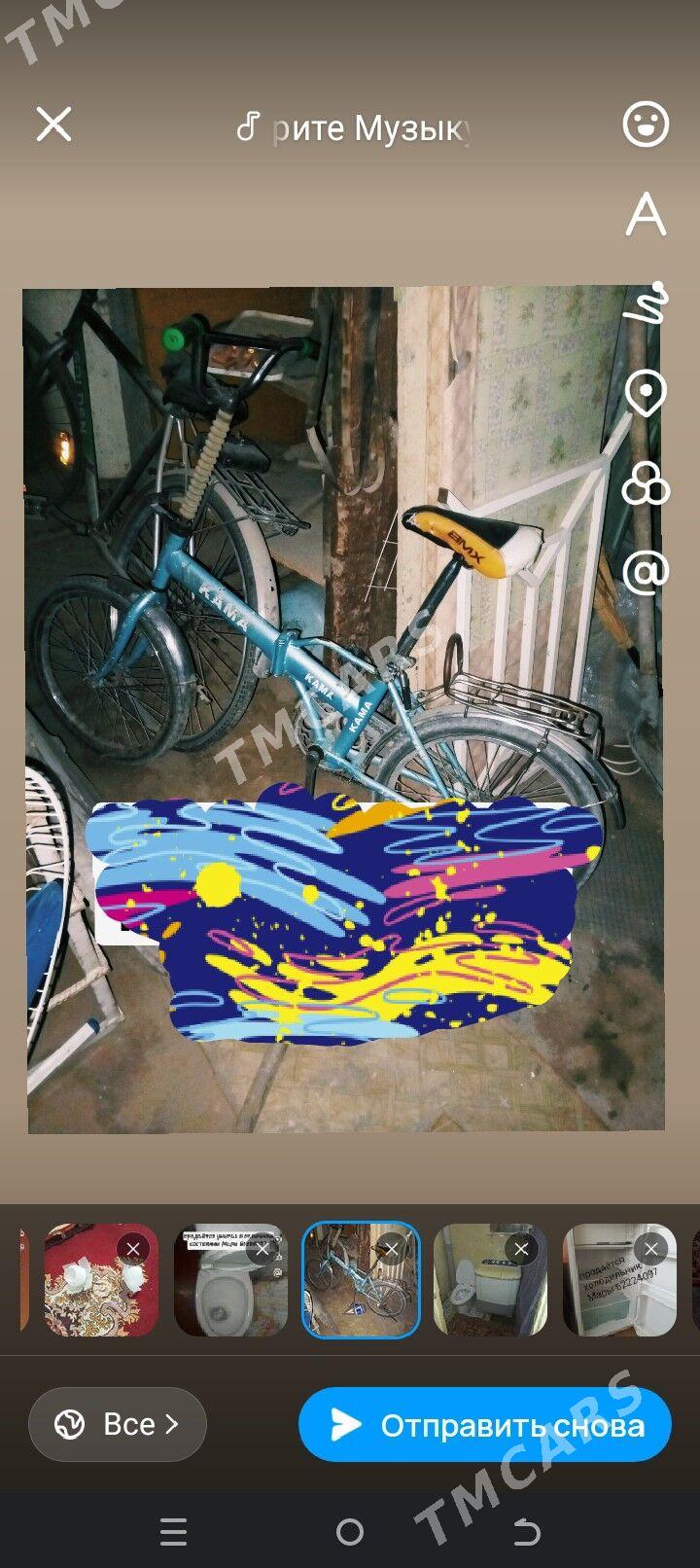Close the story editor
Screen dimensions: 700x1568
(x=53, y=125)
